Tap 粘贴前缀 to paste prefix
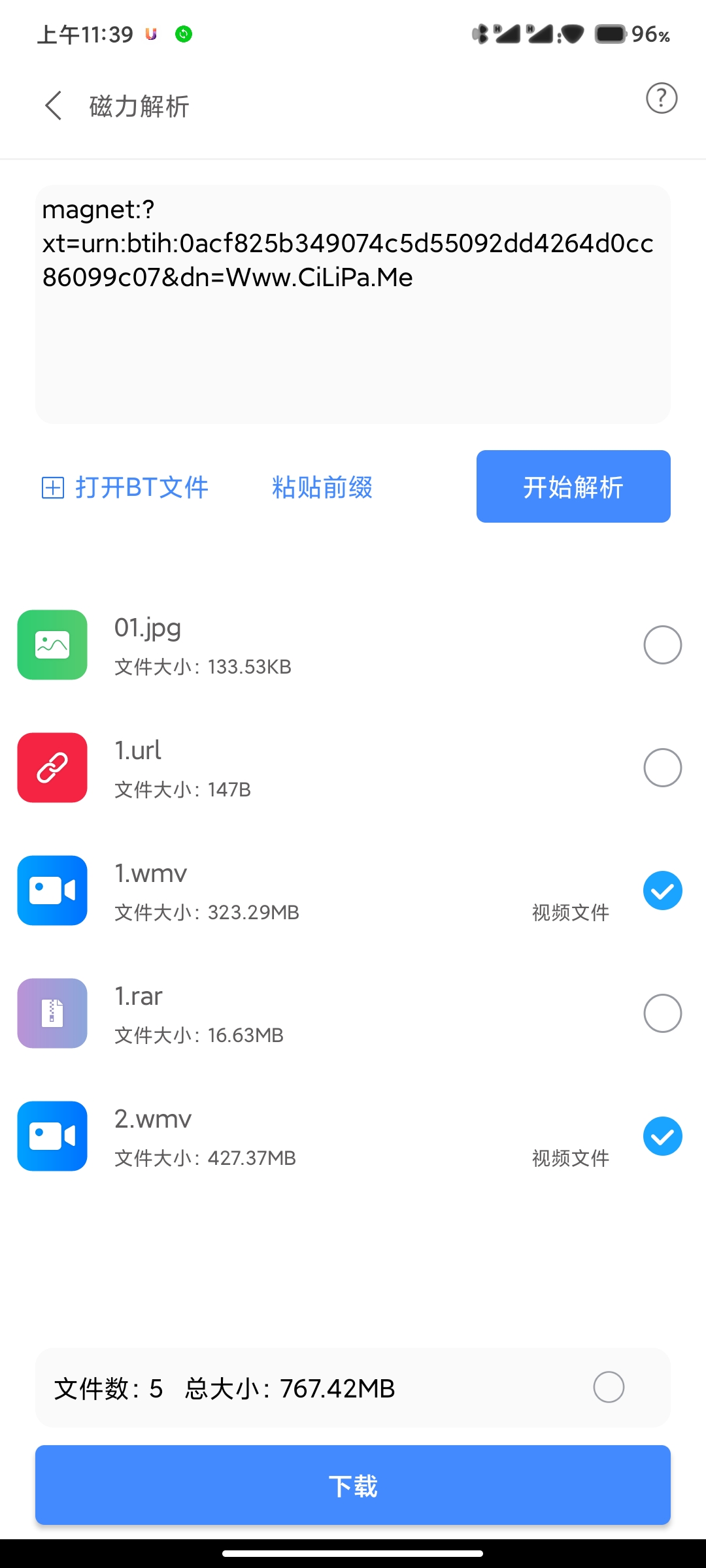 click(x=322, y=487)
